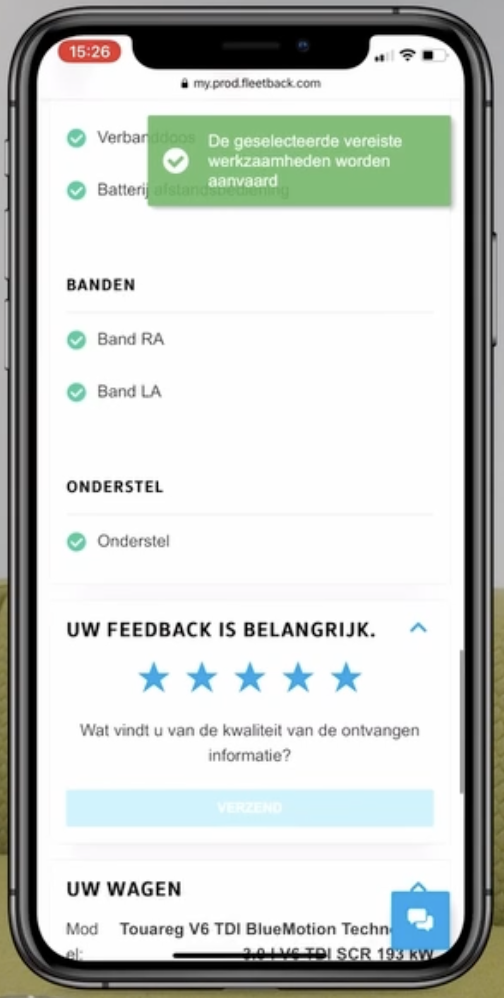Open the chat bubble button

pyautogui.click(x=420, y=920)
